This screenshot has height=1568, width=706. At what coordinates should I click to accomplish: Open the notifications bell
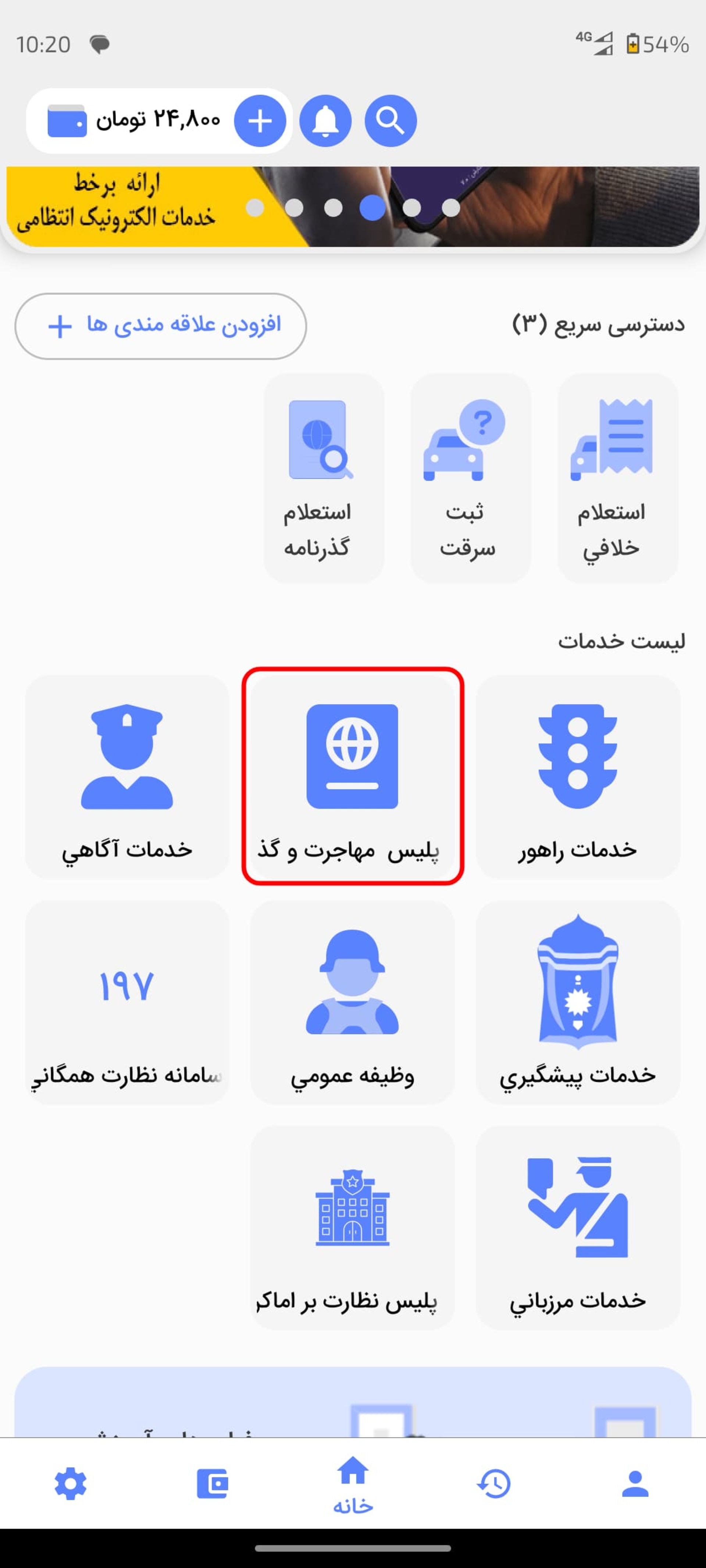(325, 121)
